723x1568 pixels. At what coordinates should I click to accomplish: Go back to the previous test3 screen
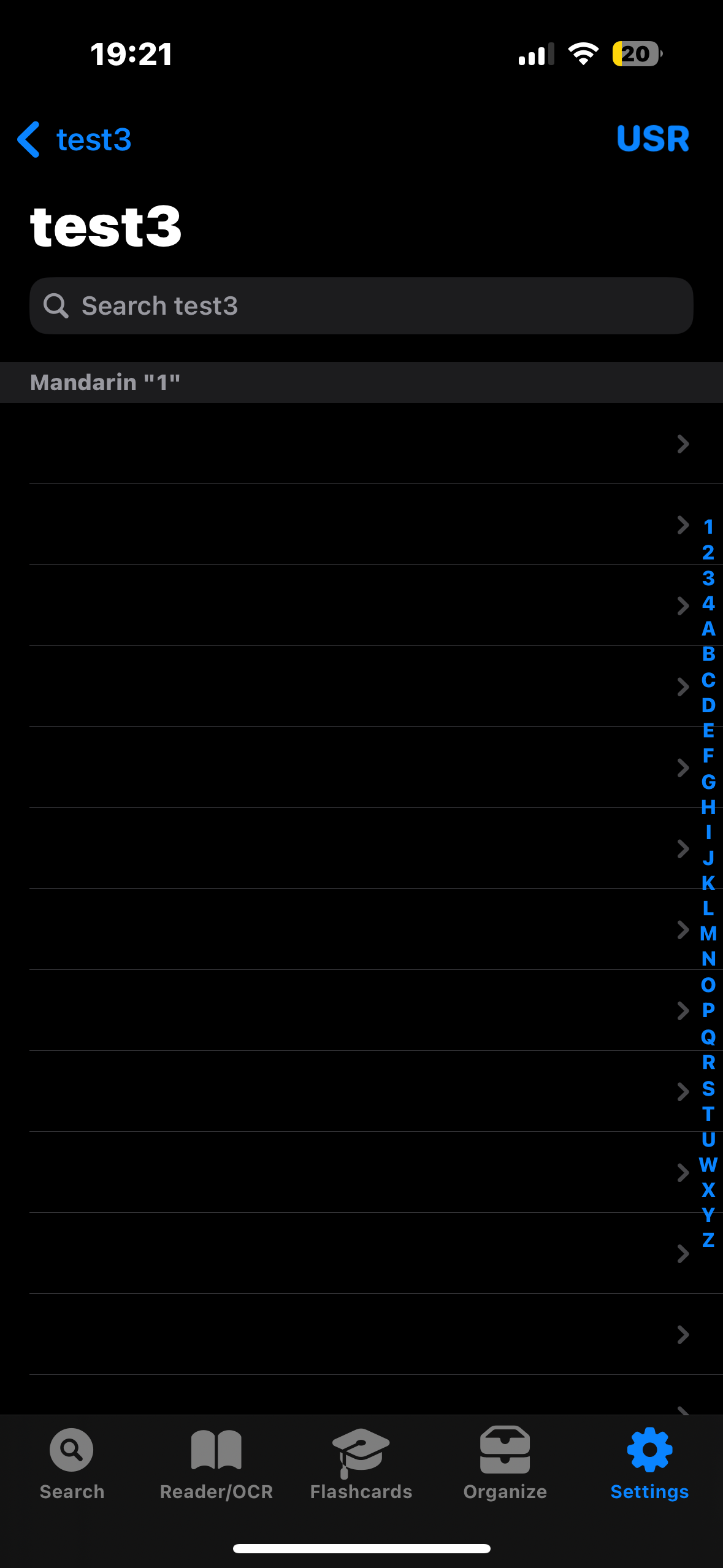74,139
